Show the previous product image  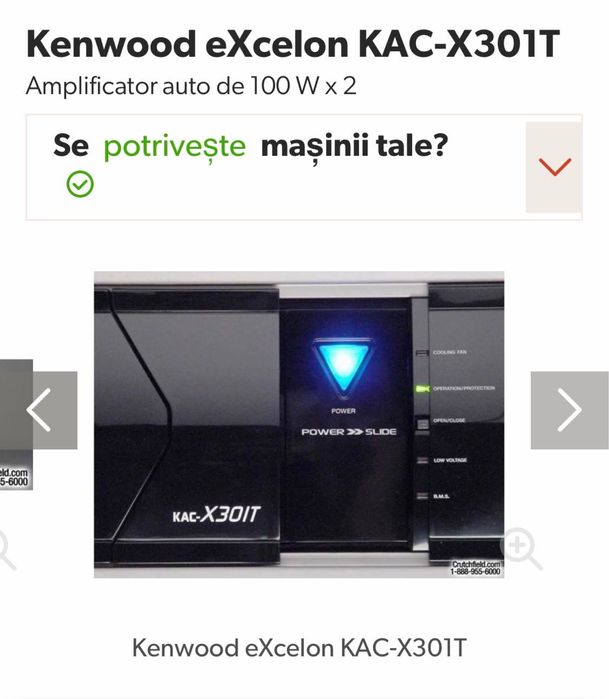(40, 410)
